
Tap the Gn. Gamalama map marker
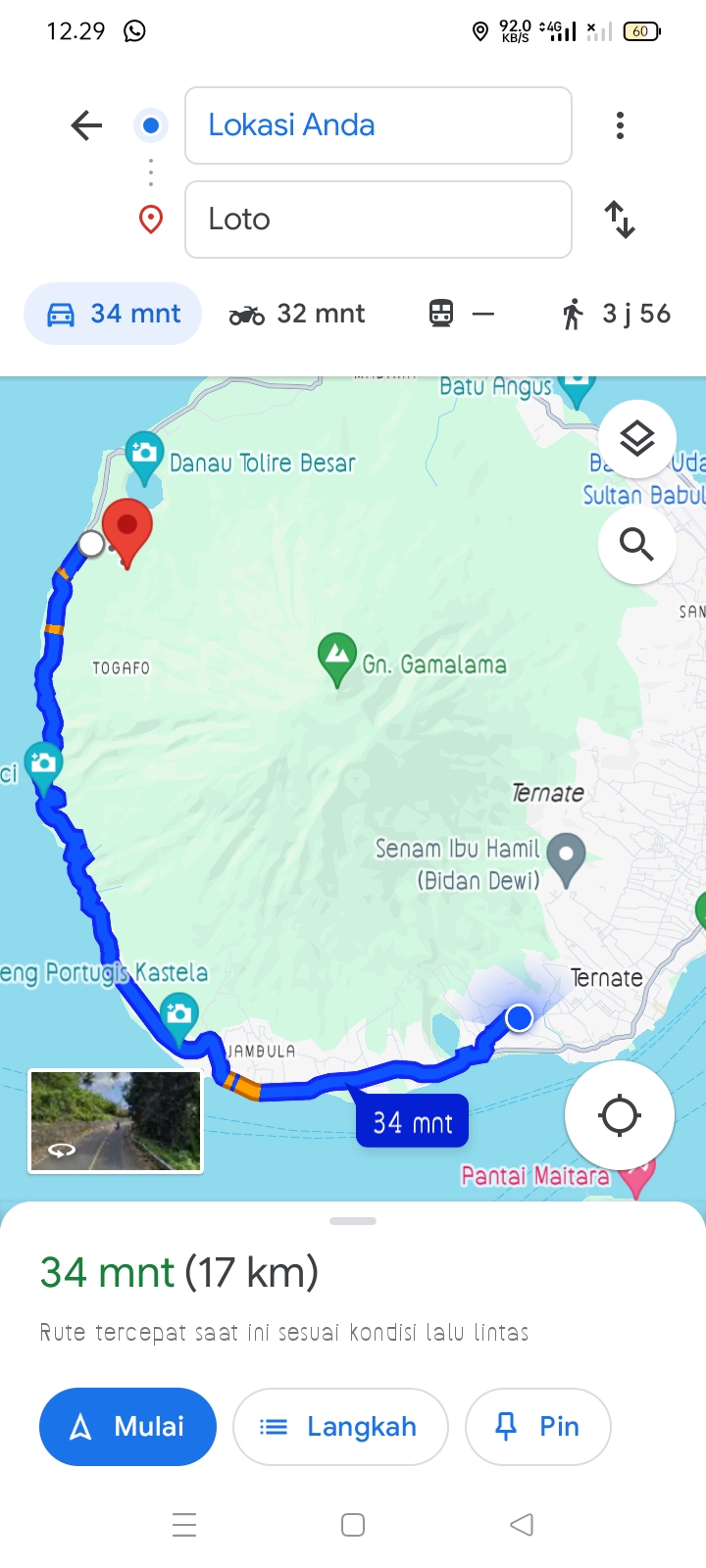point(337,660)
